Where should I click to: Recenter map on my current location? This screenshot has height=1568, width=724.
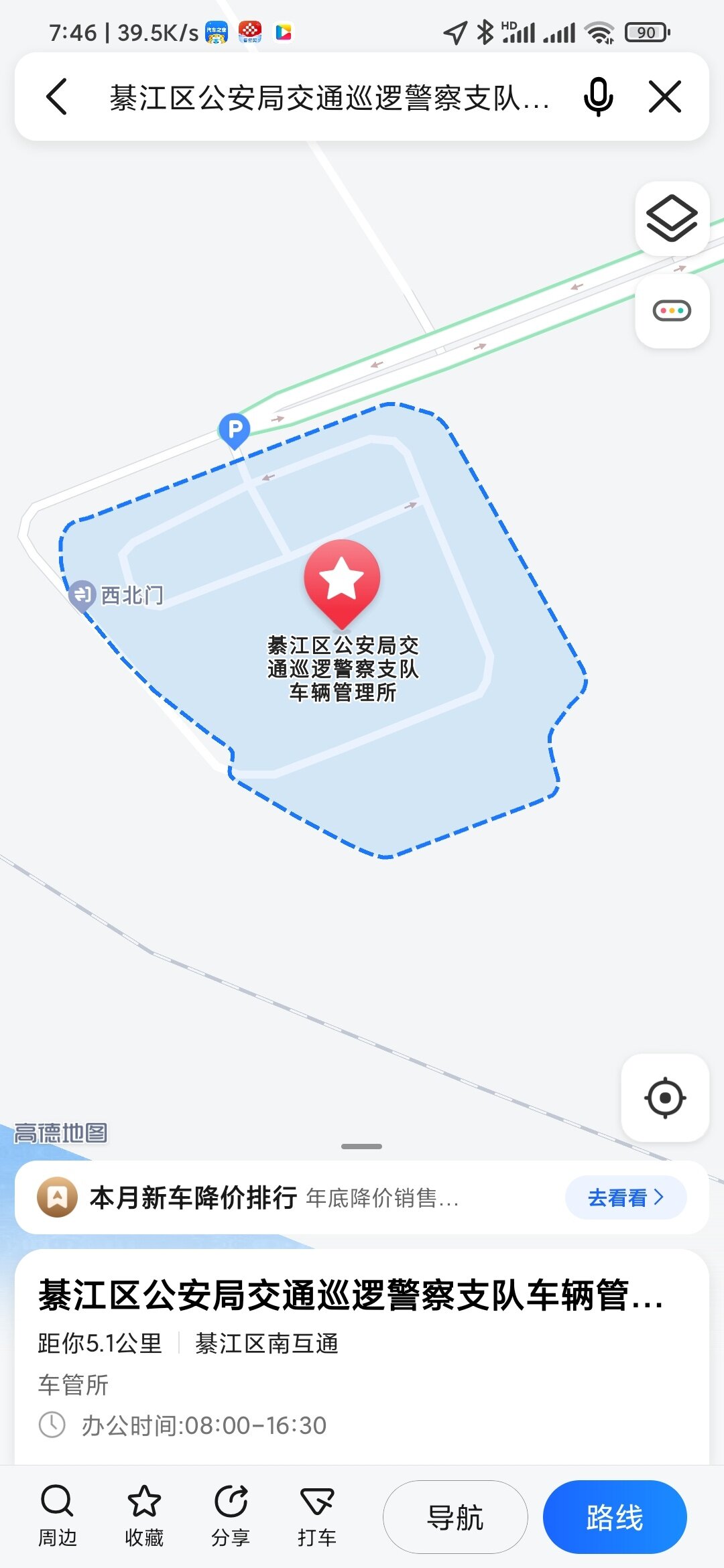tap(665, 1098)
